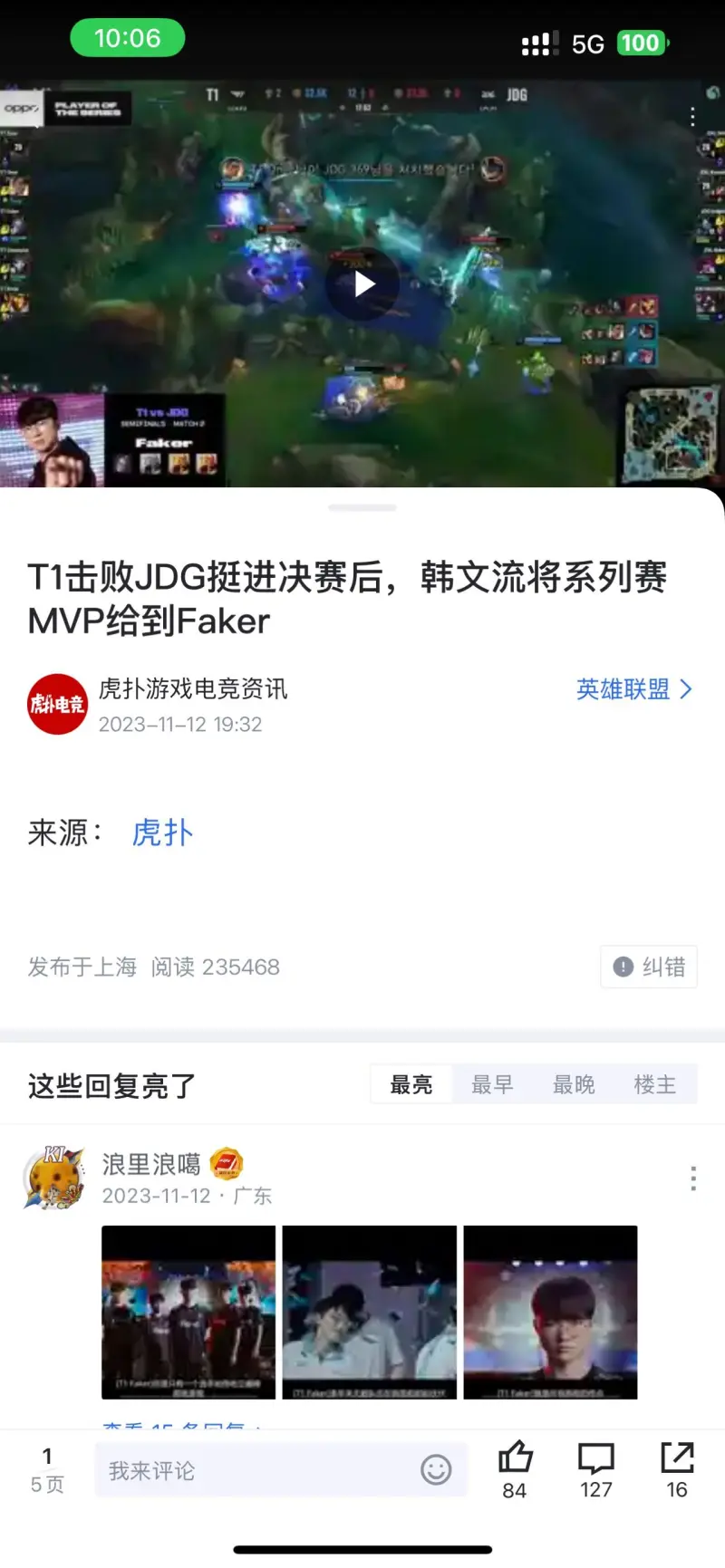This screenshot has height=1568, width=725.
Task: Play the T1 vs JDG video
Action: tap(362, 284)
